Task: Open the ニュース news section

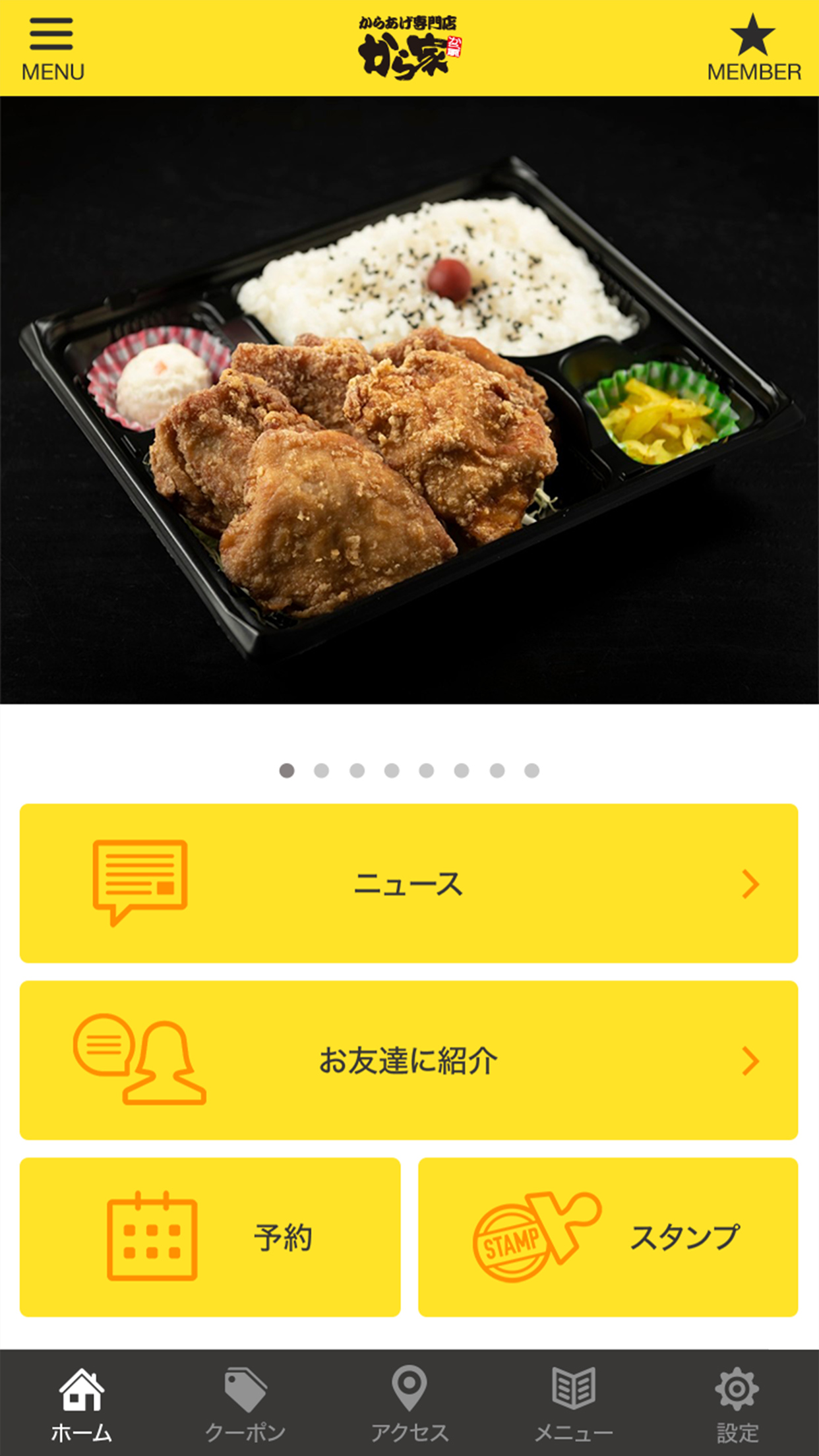Action: [409, 883]
